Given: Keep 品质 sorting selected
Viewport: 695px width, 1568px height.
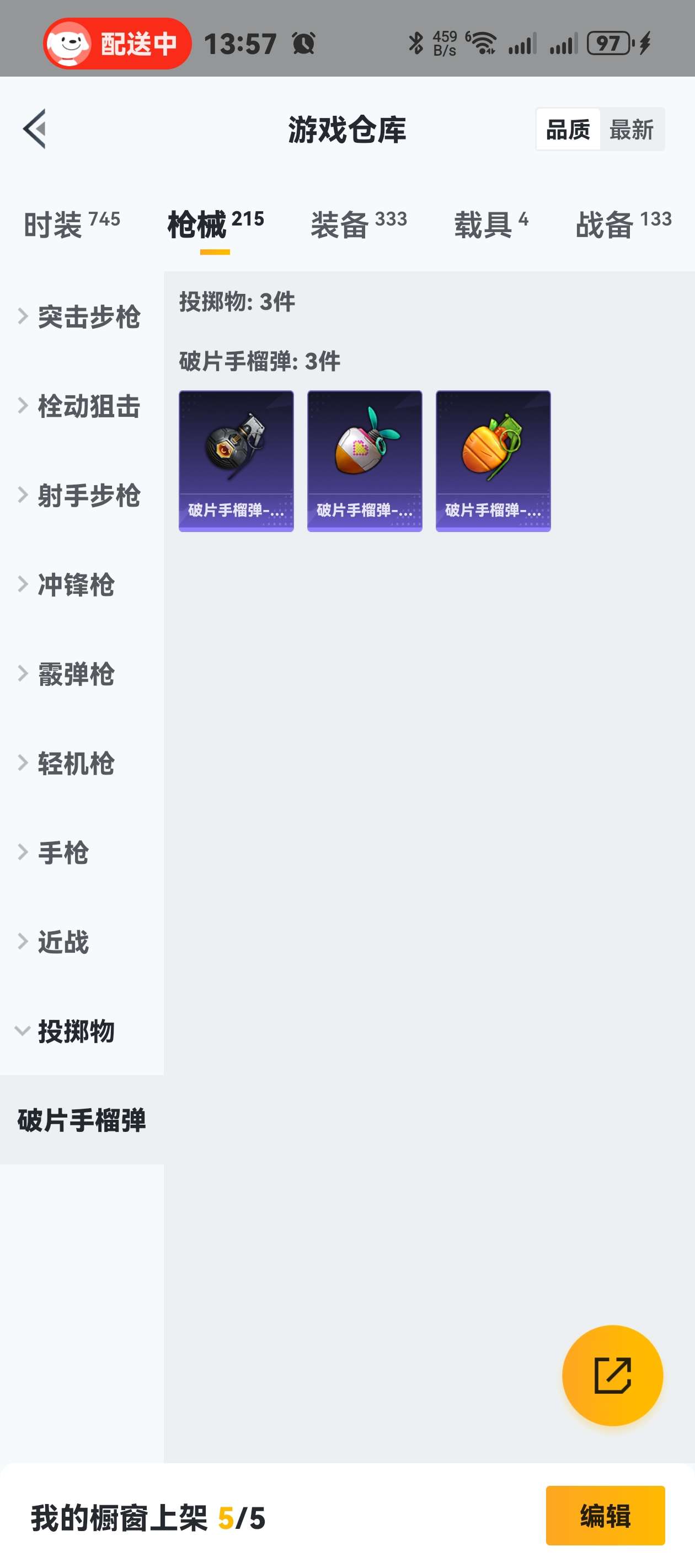Looking at the screenshot, I should [568, 128].
